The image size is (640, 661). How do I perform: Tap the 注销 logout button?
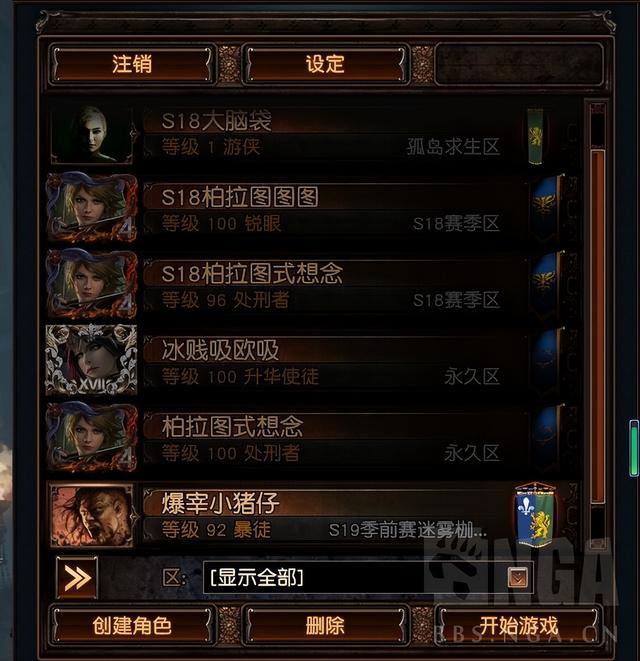pos(131,64)
